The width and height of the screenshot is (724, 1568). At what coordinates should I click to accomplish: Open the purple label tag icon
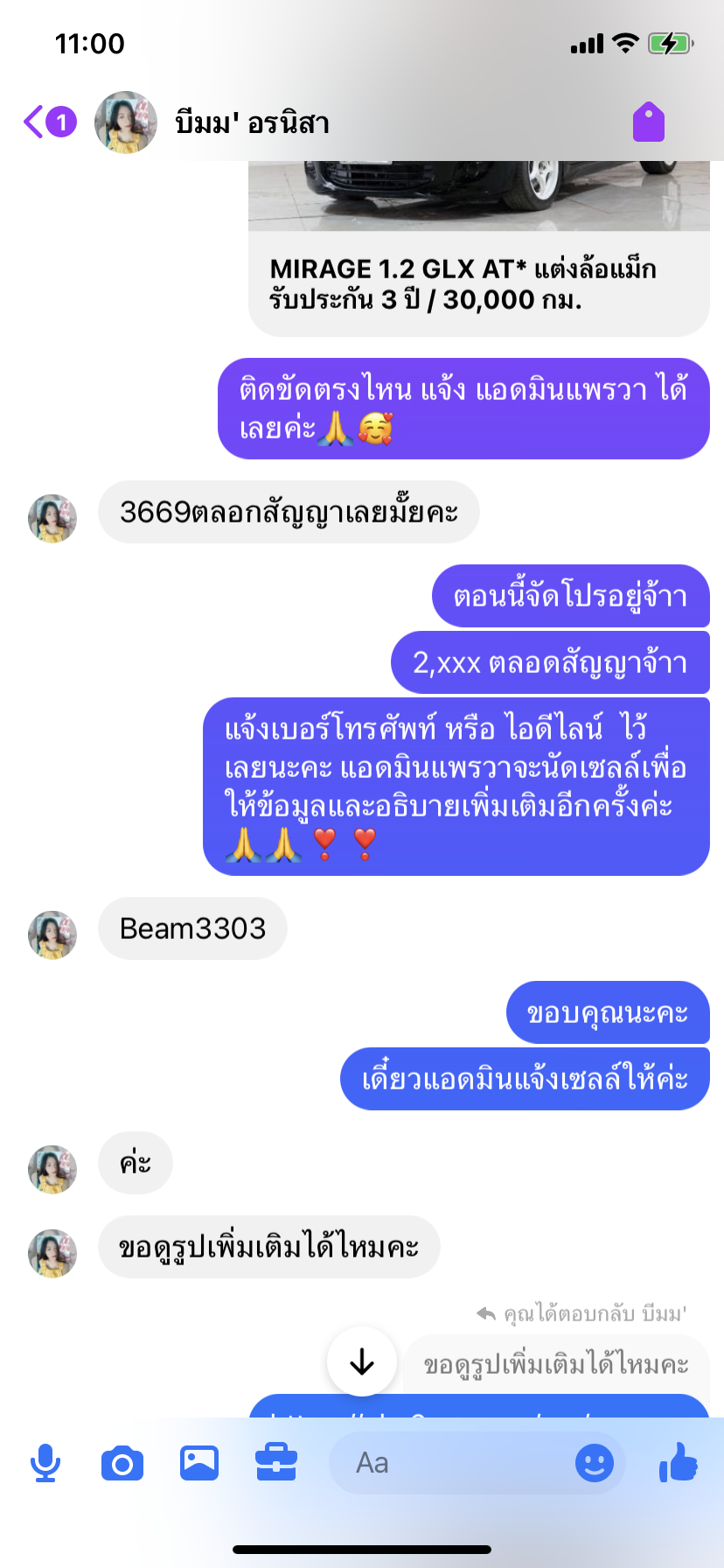point(648,122)
